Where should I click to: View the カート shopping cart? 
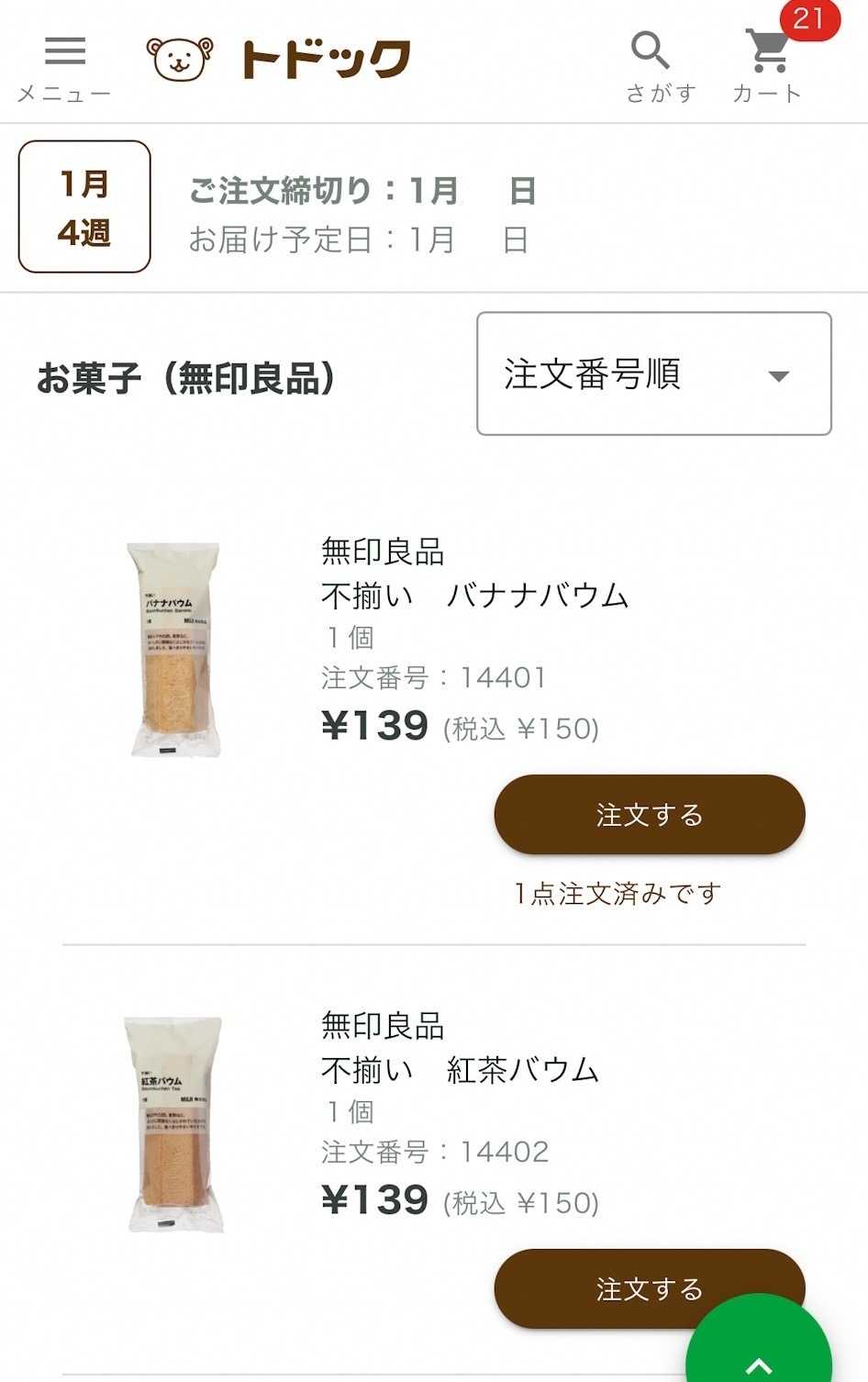[x=768, y=64]
